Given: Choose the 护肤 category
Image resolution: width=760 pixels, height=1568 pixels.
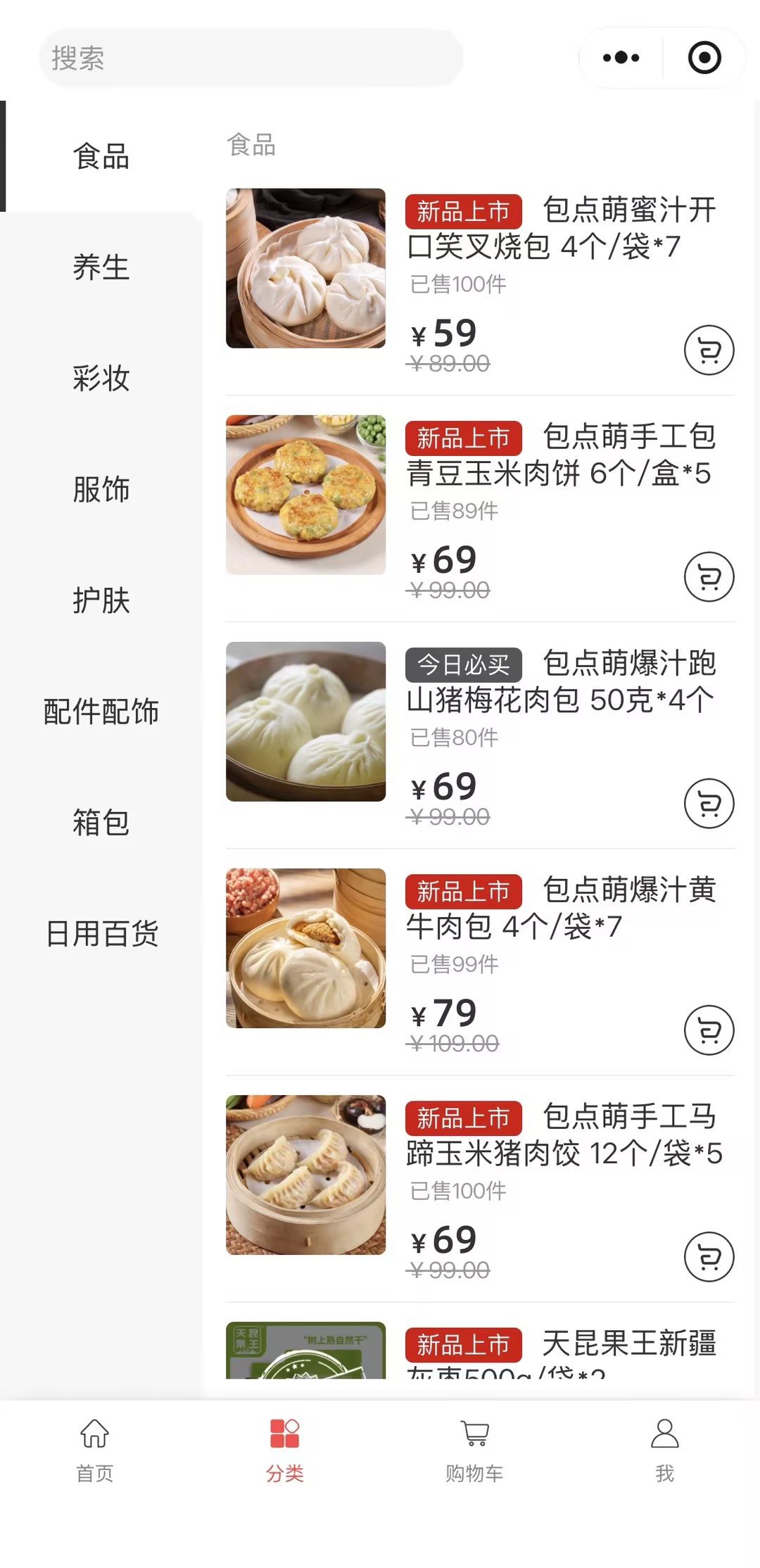Looking at the screenshot, I should [x=101, y=600].
